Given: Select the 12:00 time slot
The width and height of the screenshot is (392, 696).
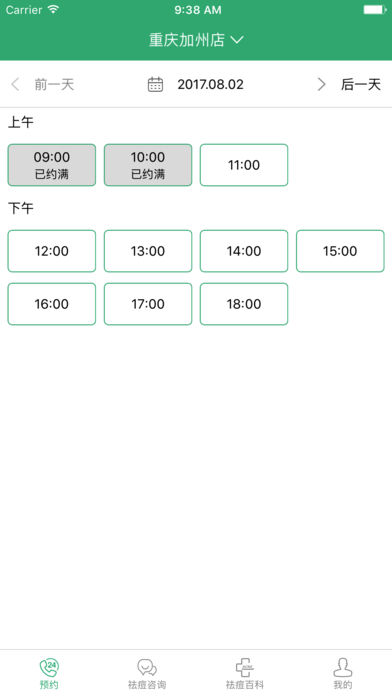Looking at the screenshot, I should (x=51, y=251).
